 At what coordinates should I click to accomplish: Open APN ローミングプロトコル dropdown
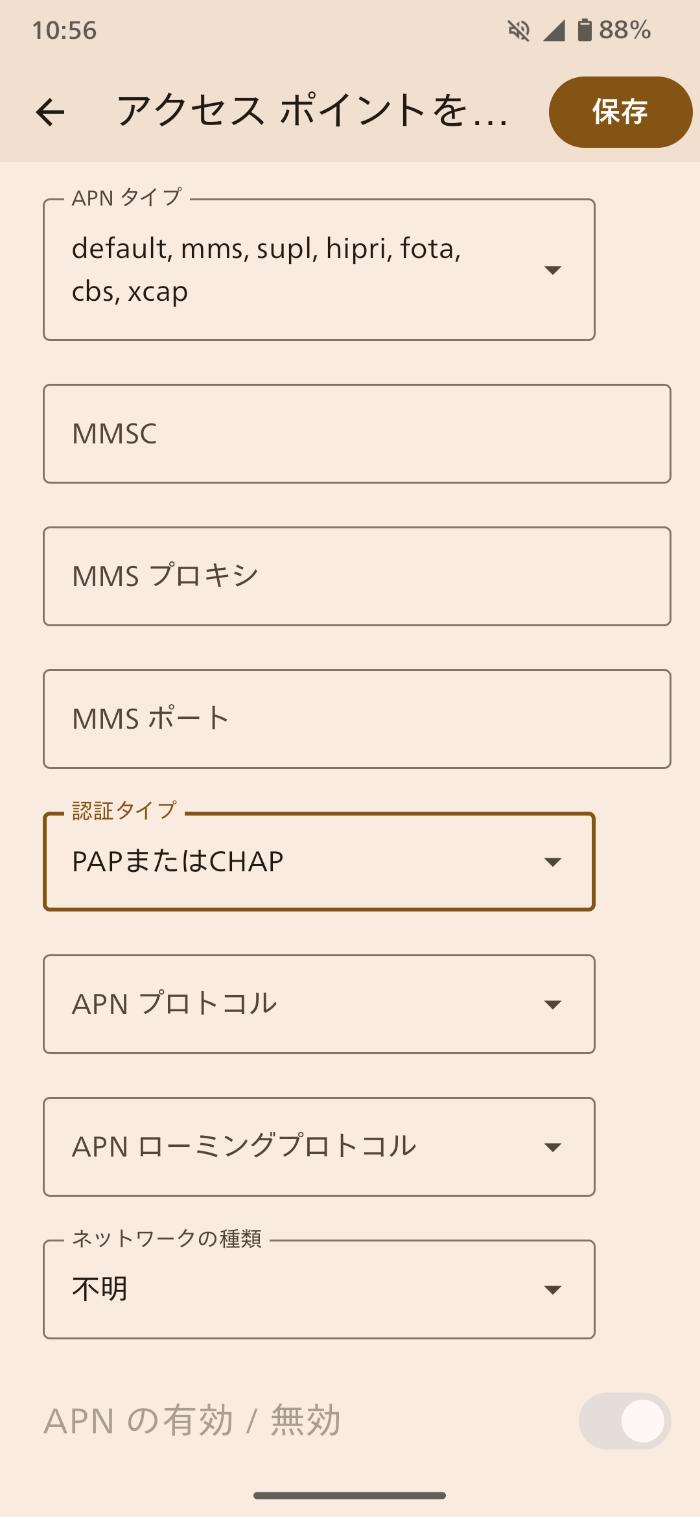tap(319, 1147)
